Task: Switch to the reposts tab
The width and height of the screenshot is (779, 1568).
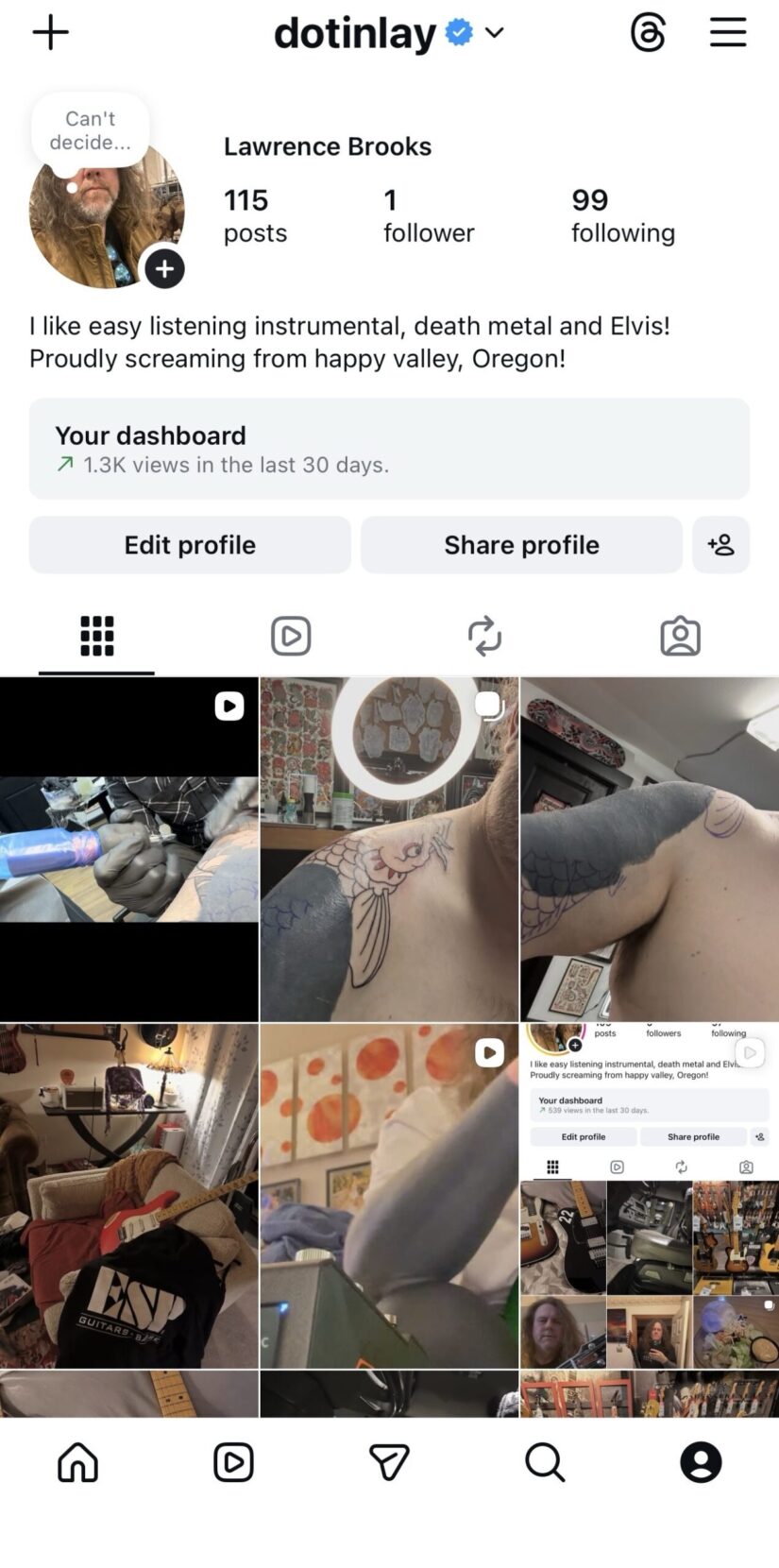Action: [x=485, y=636]
